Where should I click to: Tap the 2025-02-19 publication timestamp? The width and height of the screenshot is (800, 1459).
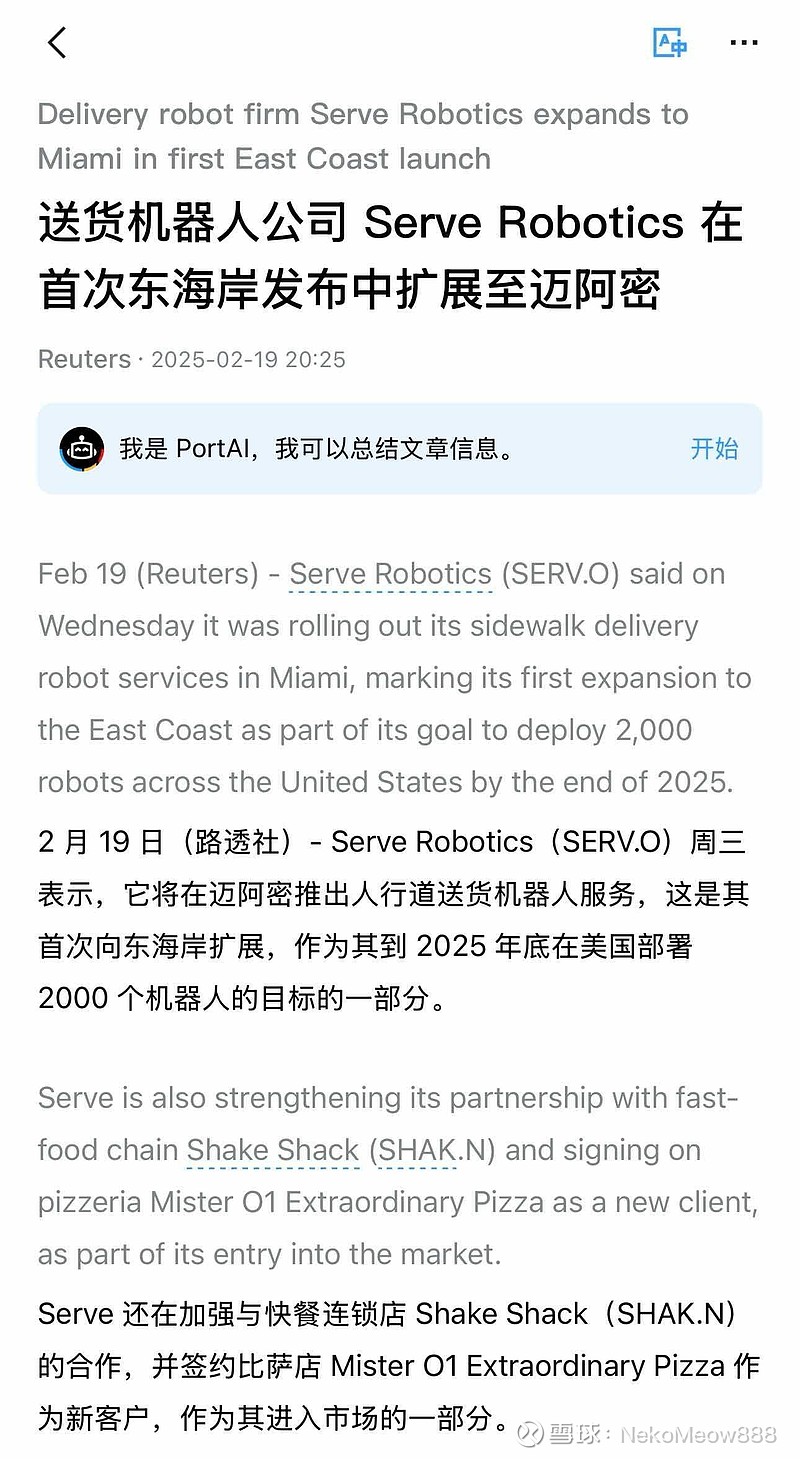[248, 359]
